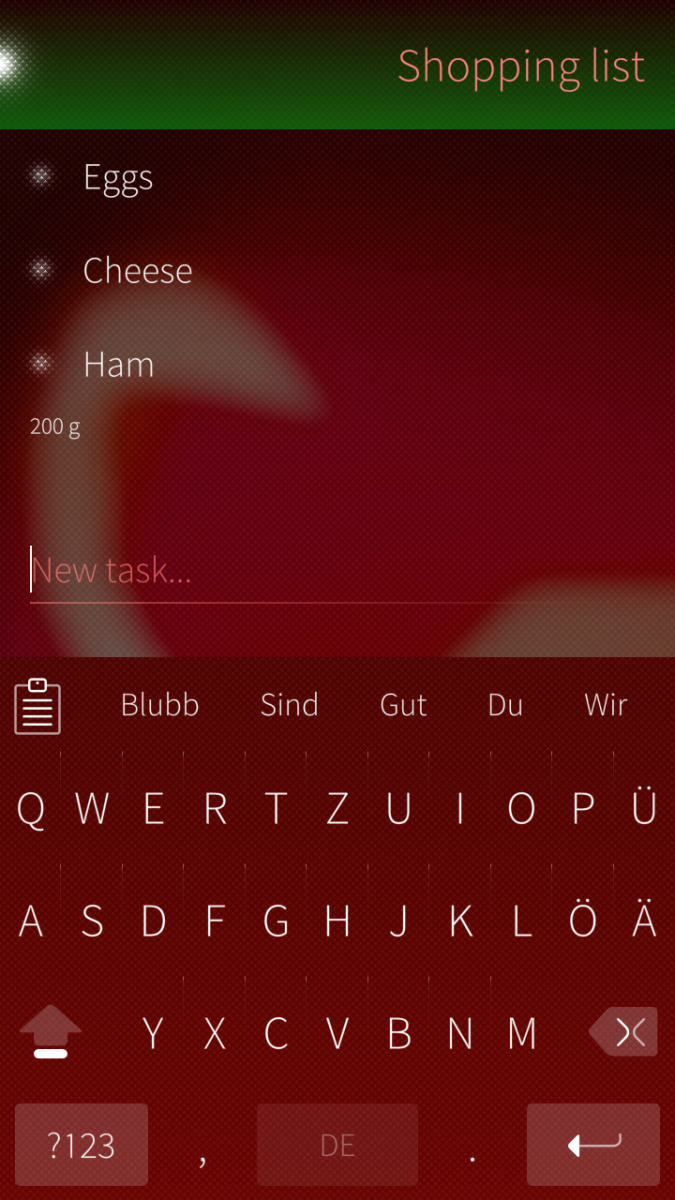Use the Wir word suggestion
The height and width of the screenshot is (1200, 675).
606,706
